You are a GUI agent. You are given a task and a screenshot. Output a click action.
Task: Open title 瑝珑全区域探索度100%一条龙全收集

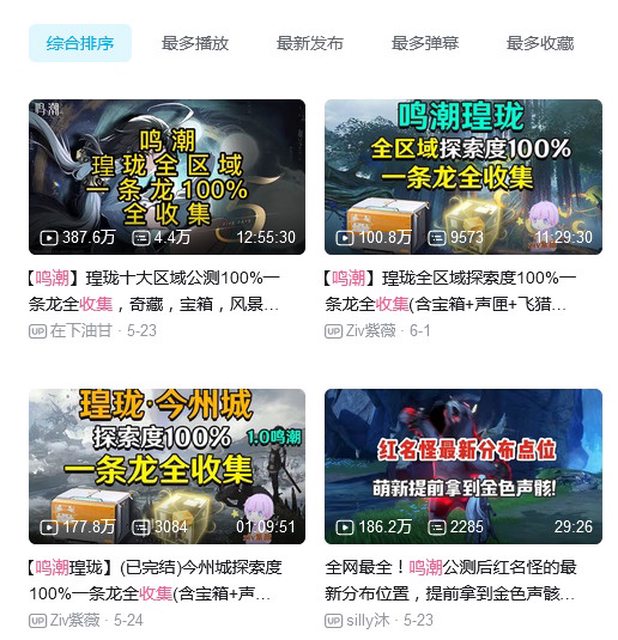point(452,291)
